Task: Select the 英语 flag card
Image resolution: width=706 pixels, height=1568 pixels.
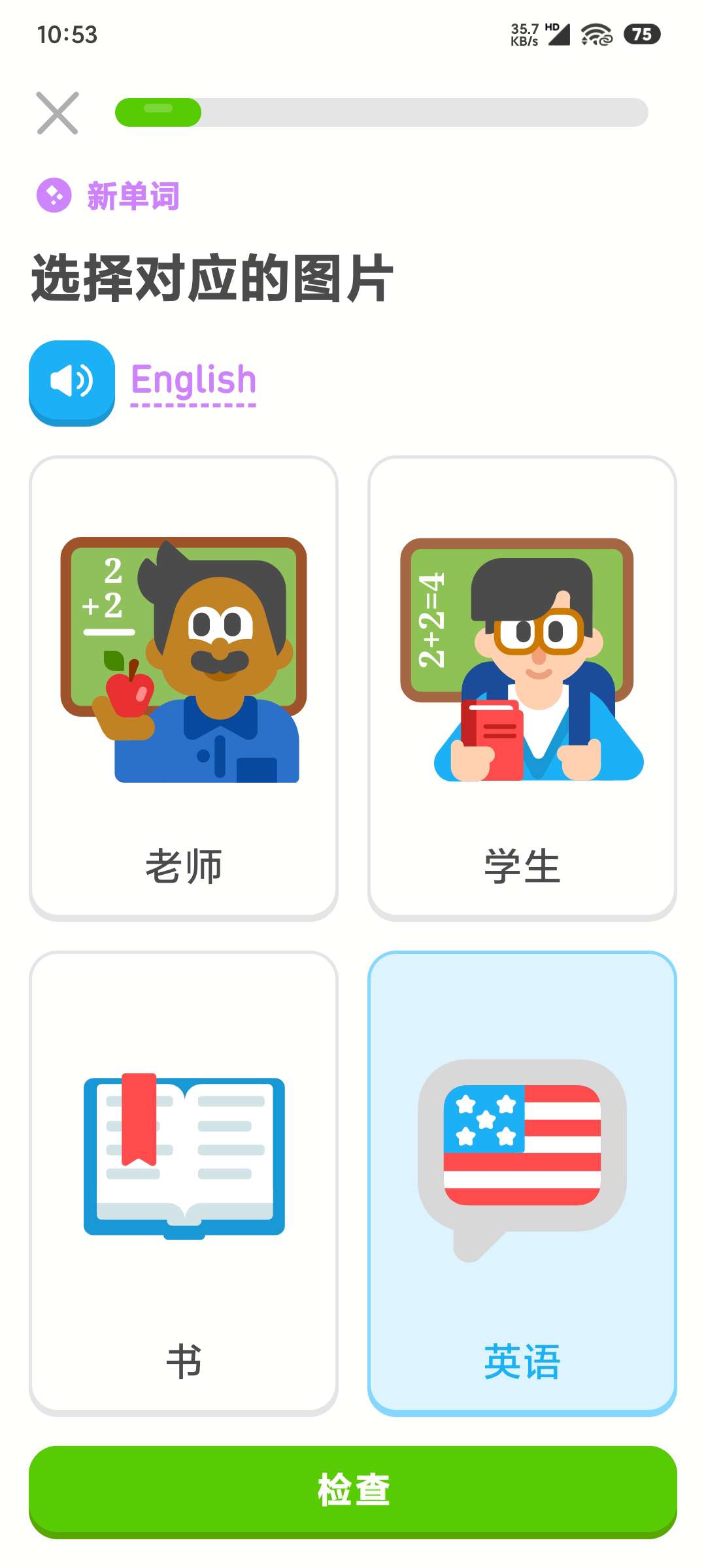Action: point(522,1183)
